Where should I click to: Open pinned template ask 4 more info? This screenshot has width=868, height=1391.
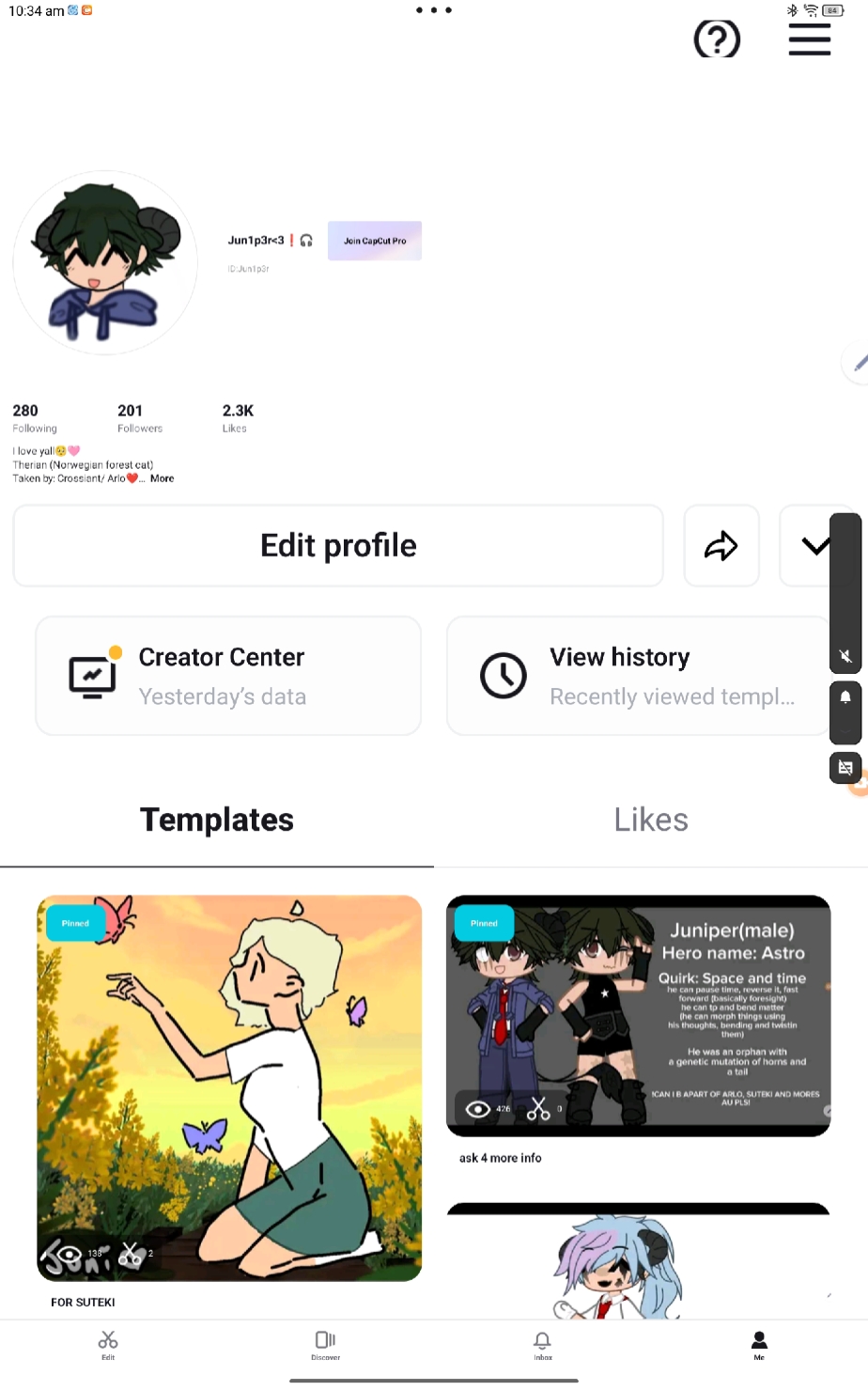click(x=639, y=1016)
